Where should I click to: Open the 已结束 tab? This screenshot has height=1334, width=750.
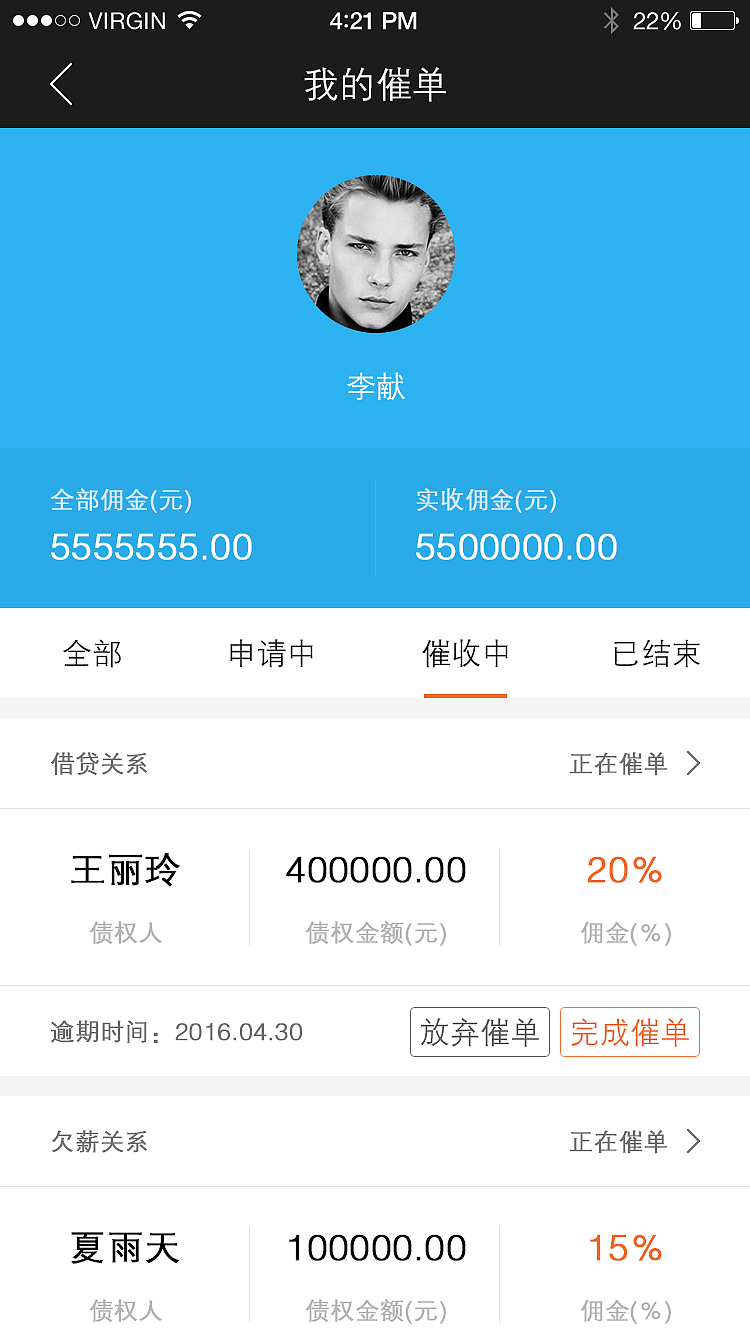tap(656, 653)
